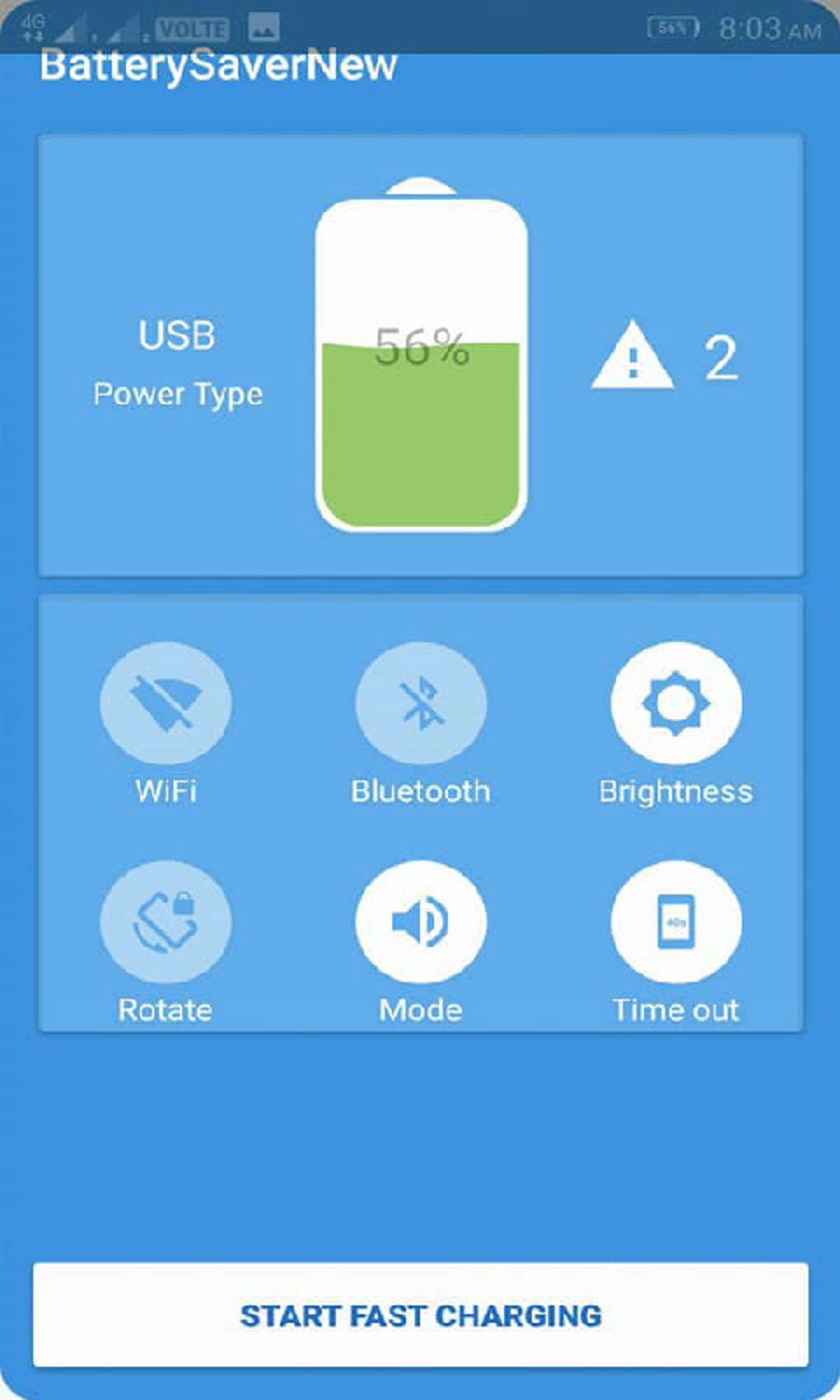Click the warning triangle icon
The width and height of the screenshot is (840, 1400).
pyautogui.click(x=632, y=356)
